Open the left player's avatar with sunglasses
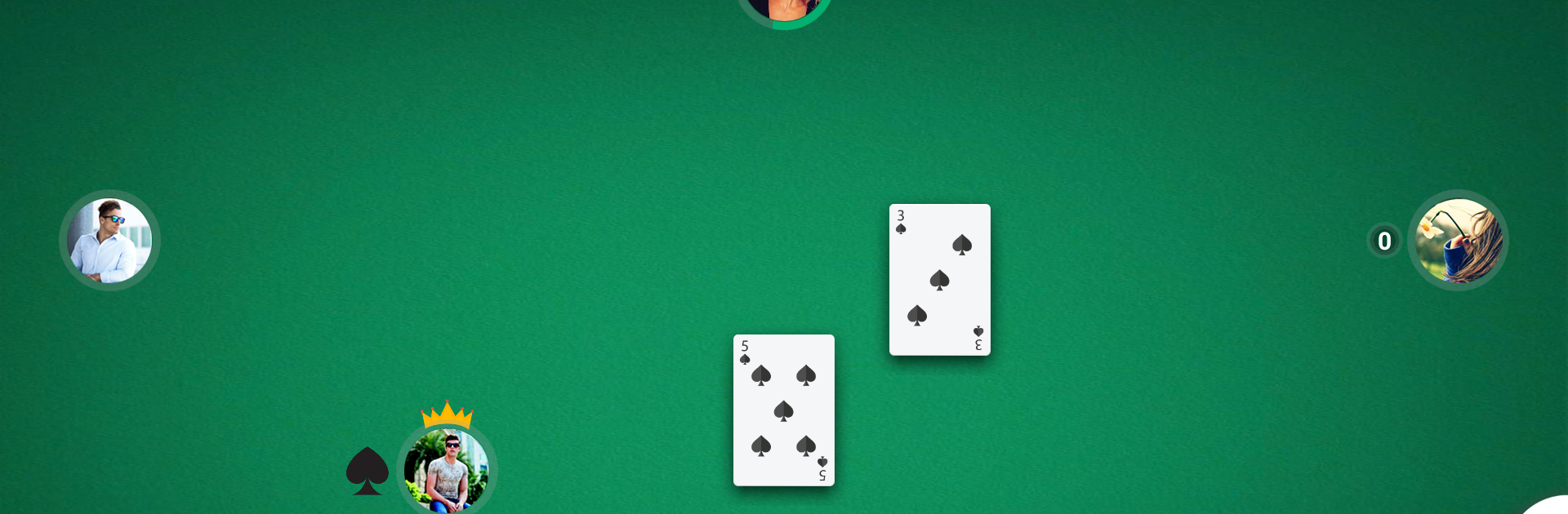 [x=109, y=241]
